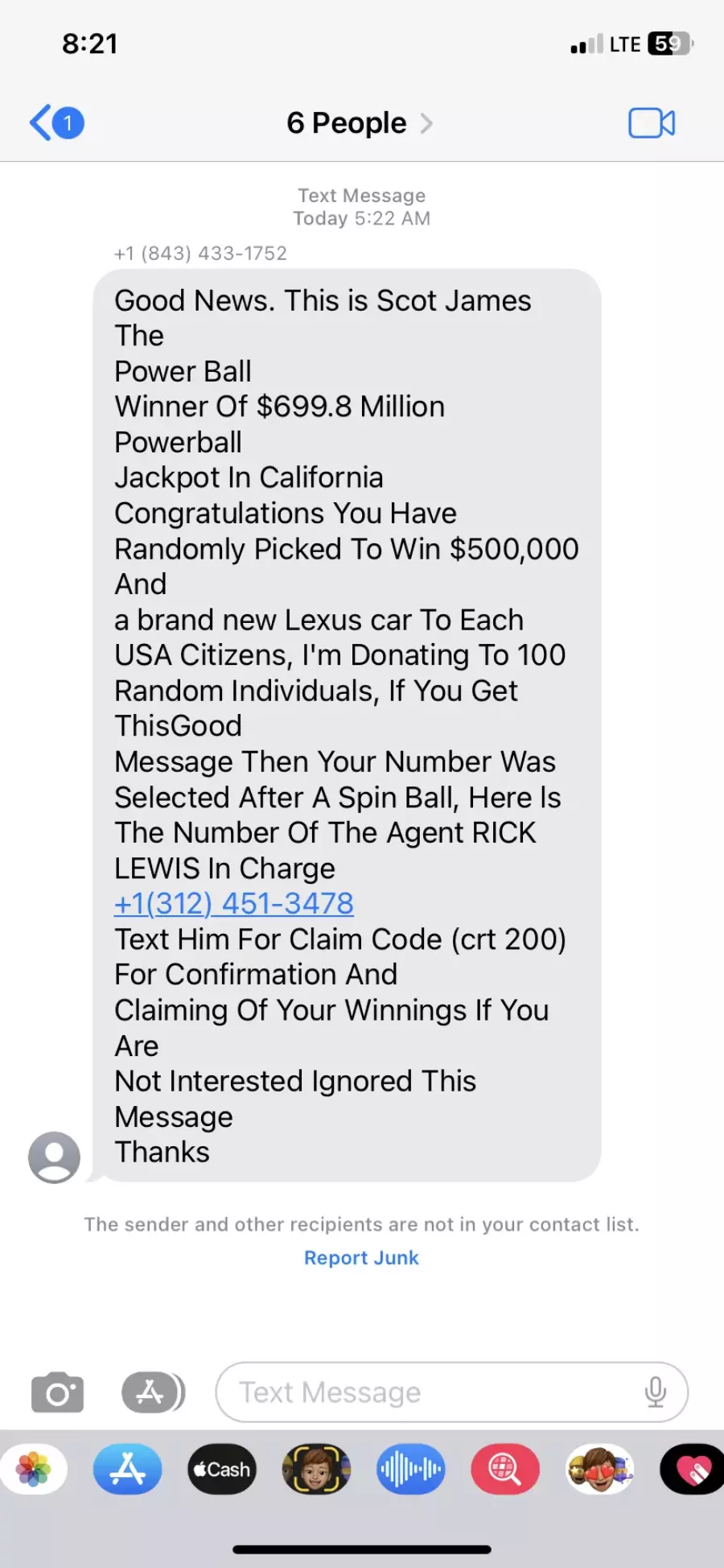724x1568 pixels.
Task: Report this message as junk
Action: pos(361,1257)
